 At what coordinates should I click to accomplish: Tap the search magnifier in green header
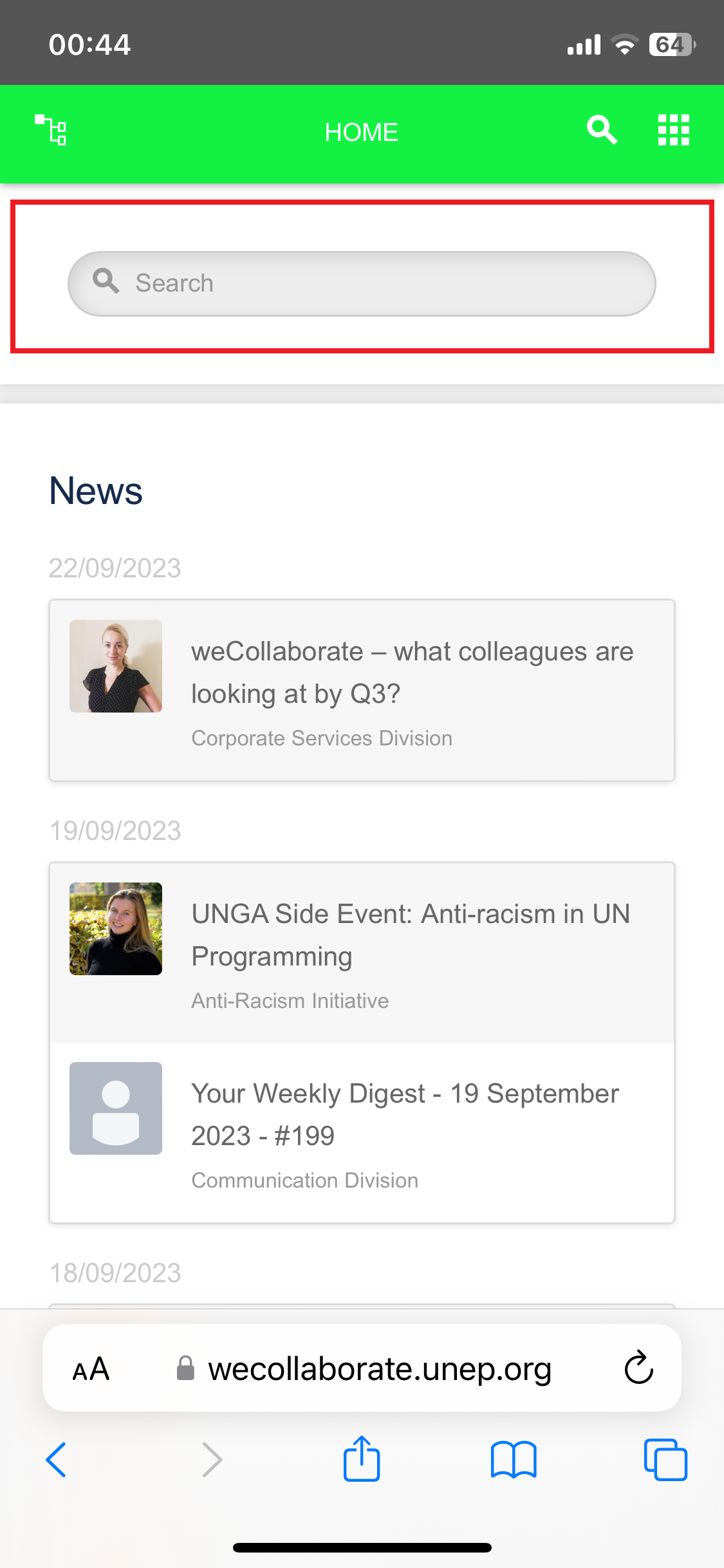602,131
